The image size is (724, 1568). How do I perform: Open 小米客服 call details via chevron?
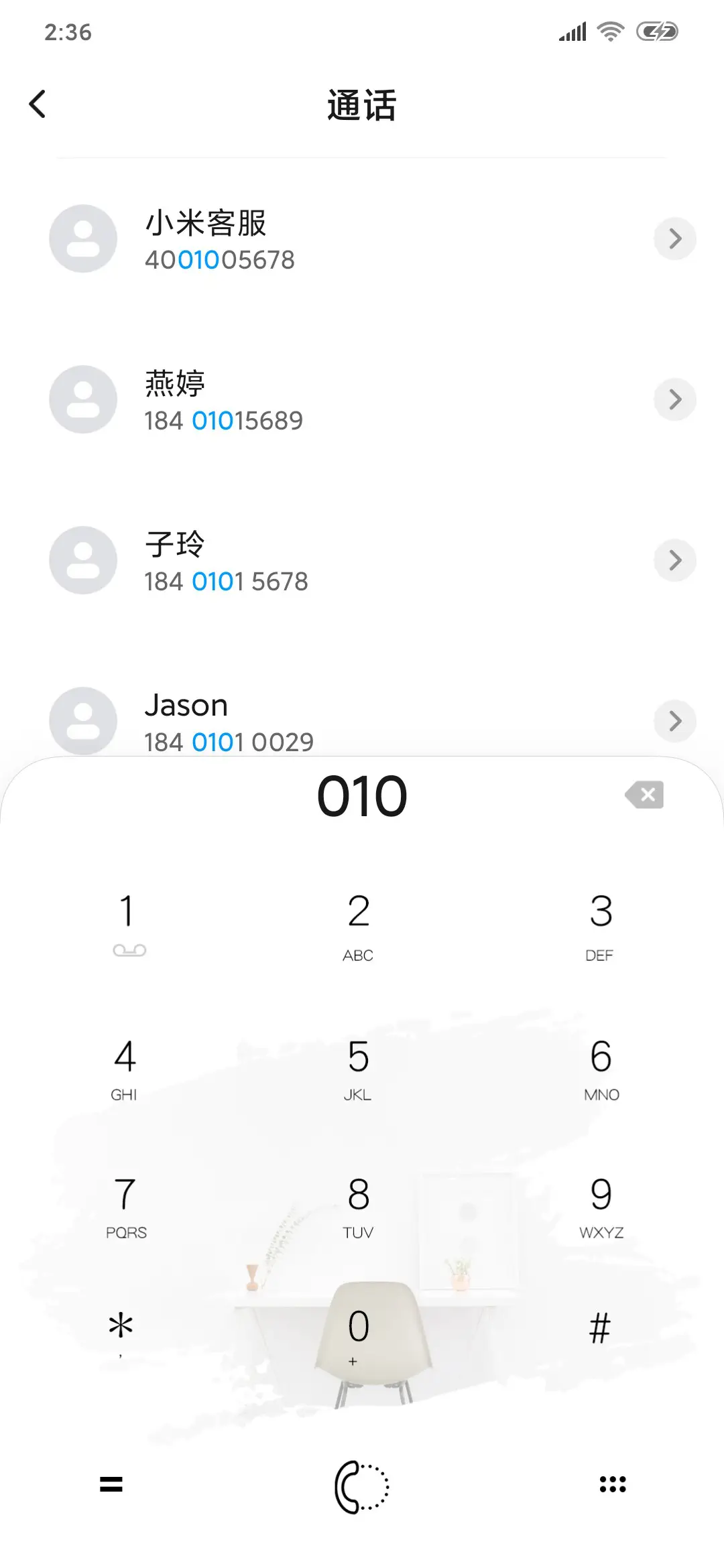pos(674,239)
